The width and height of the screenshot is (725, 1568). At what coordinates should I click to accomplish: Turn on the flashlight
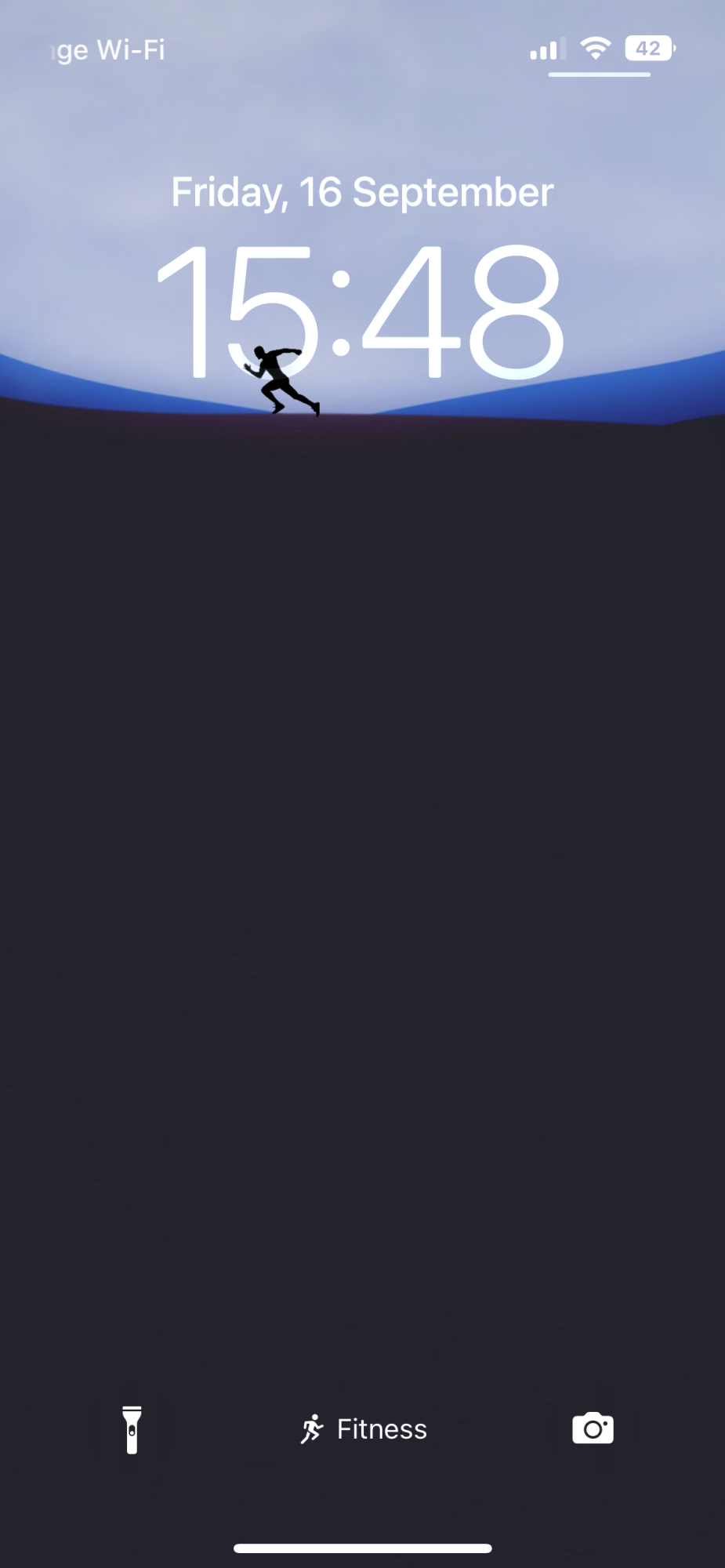point(132,1429)
